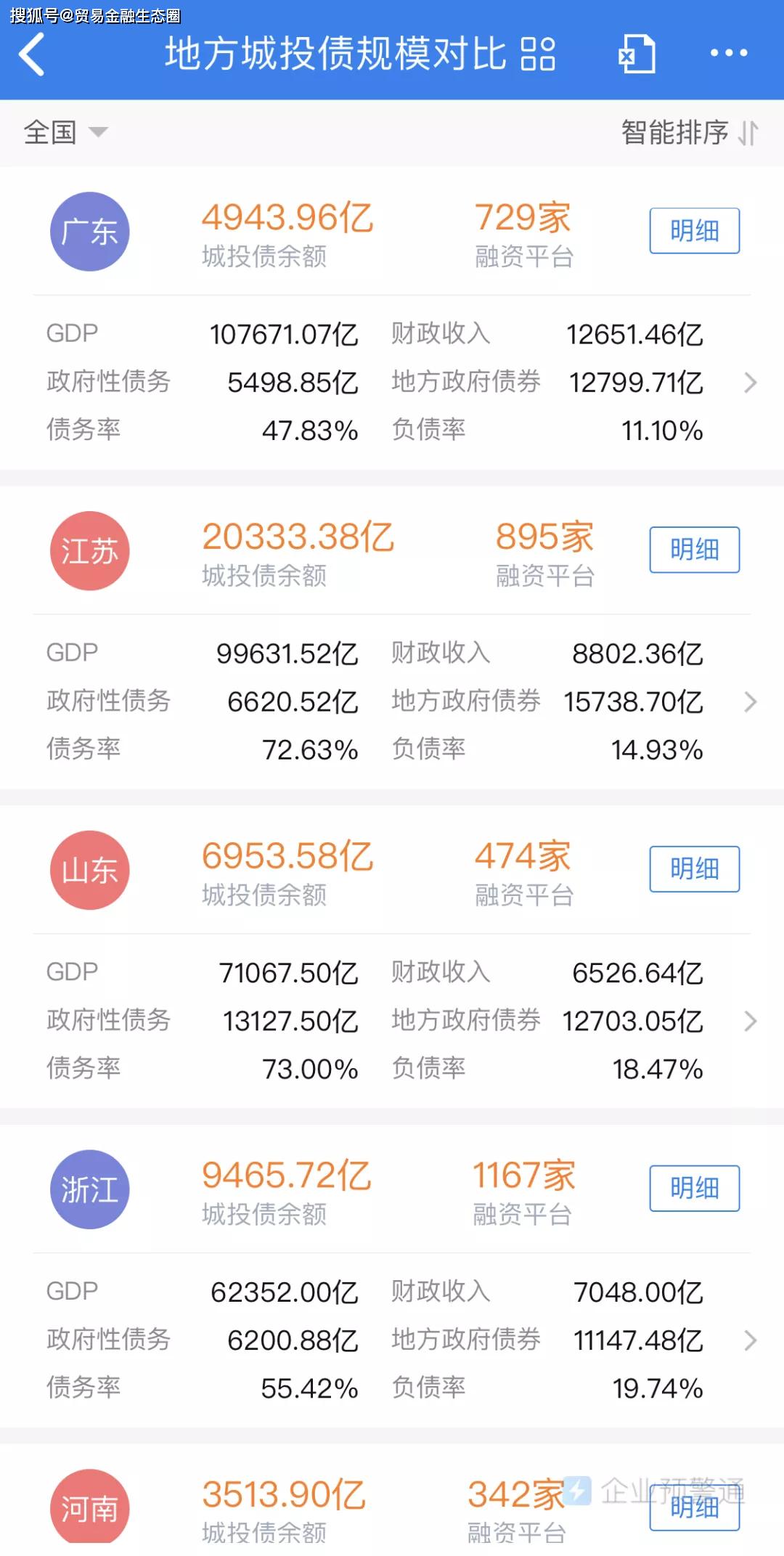Export the data to an Excel file
Screen dimensions: 784x1556
[x=637, y=54]
